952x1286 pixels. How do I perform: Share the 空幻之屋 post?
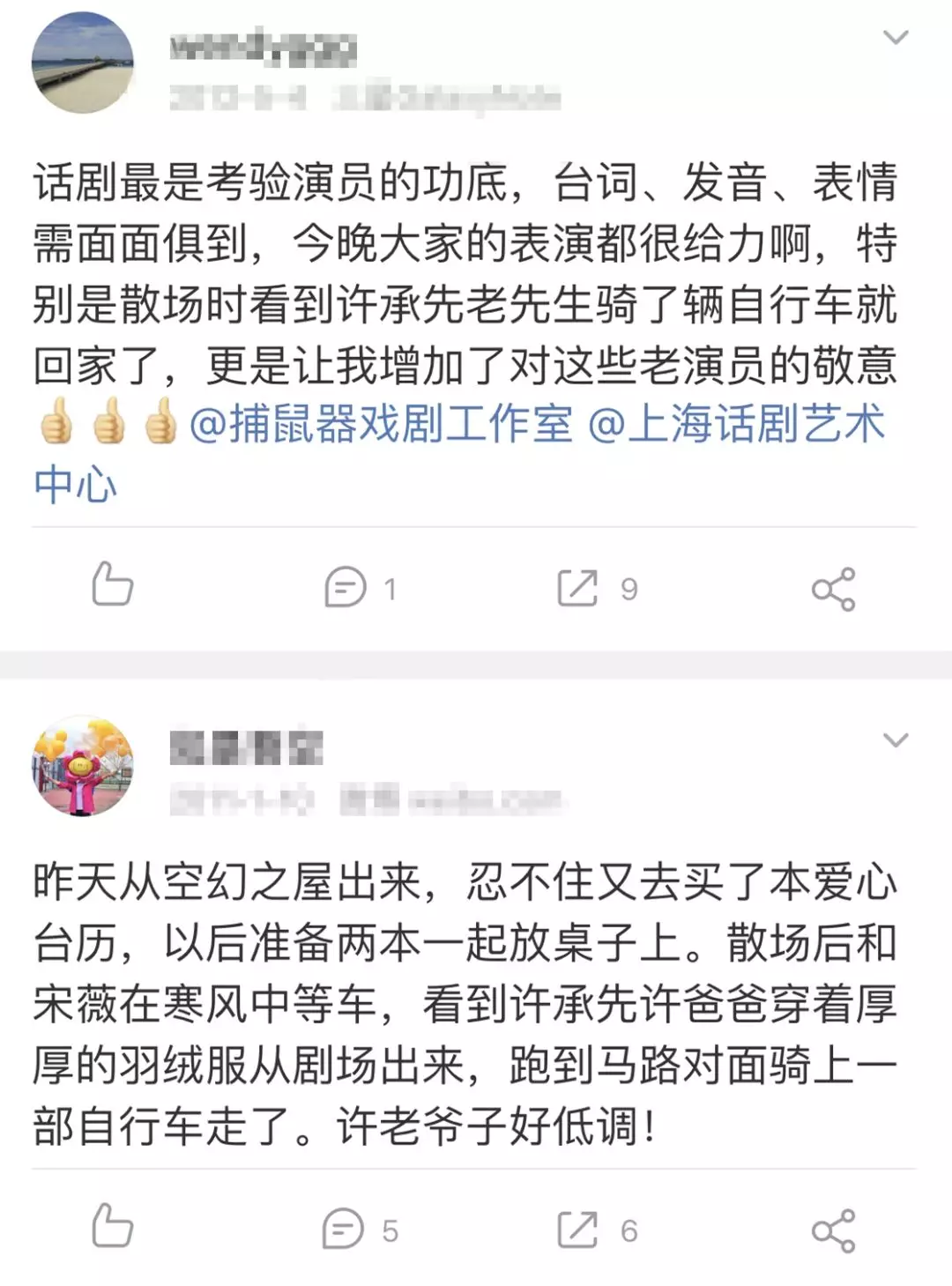point(833,1230)
